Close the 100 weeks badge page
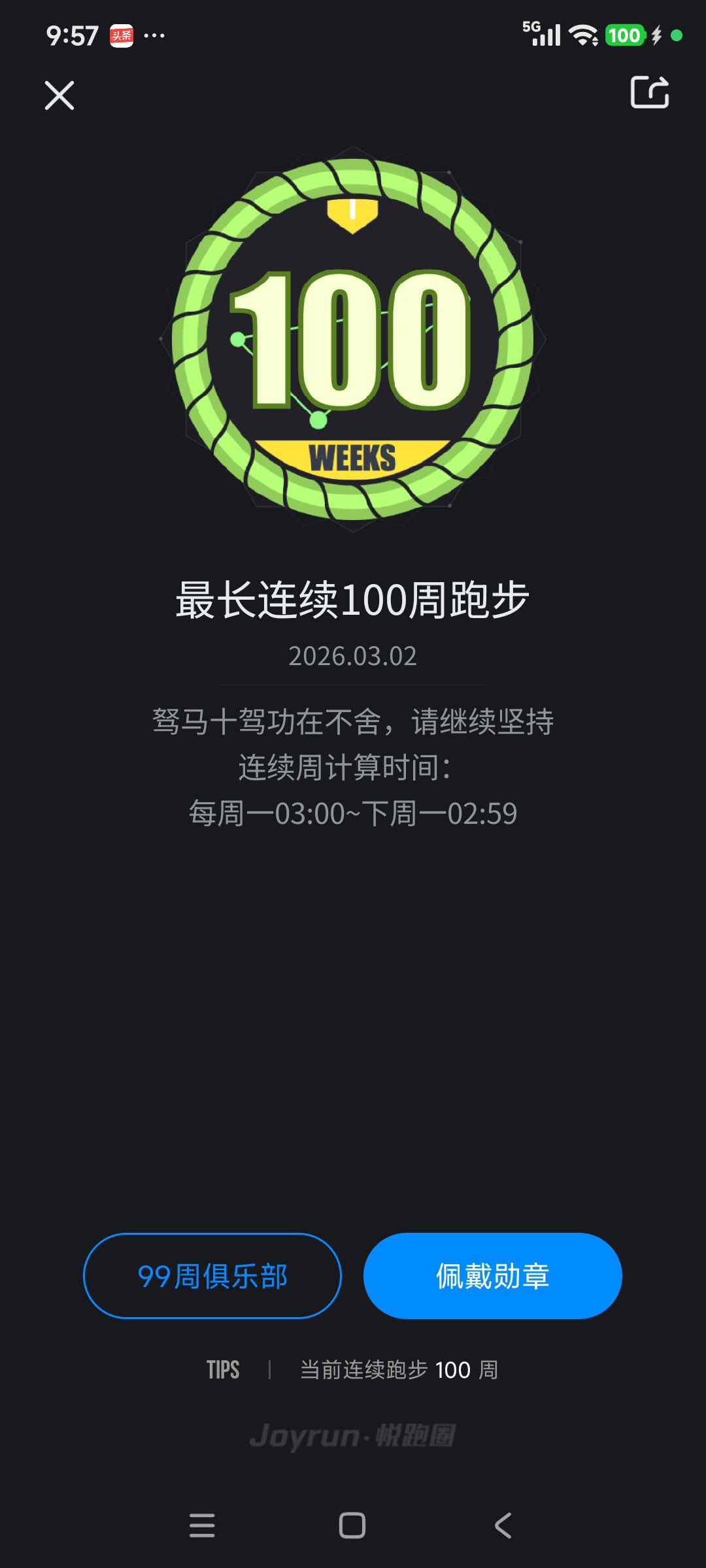Image resolution: width=706 pixels, height=1568 pixels. (x=59, y=95)
